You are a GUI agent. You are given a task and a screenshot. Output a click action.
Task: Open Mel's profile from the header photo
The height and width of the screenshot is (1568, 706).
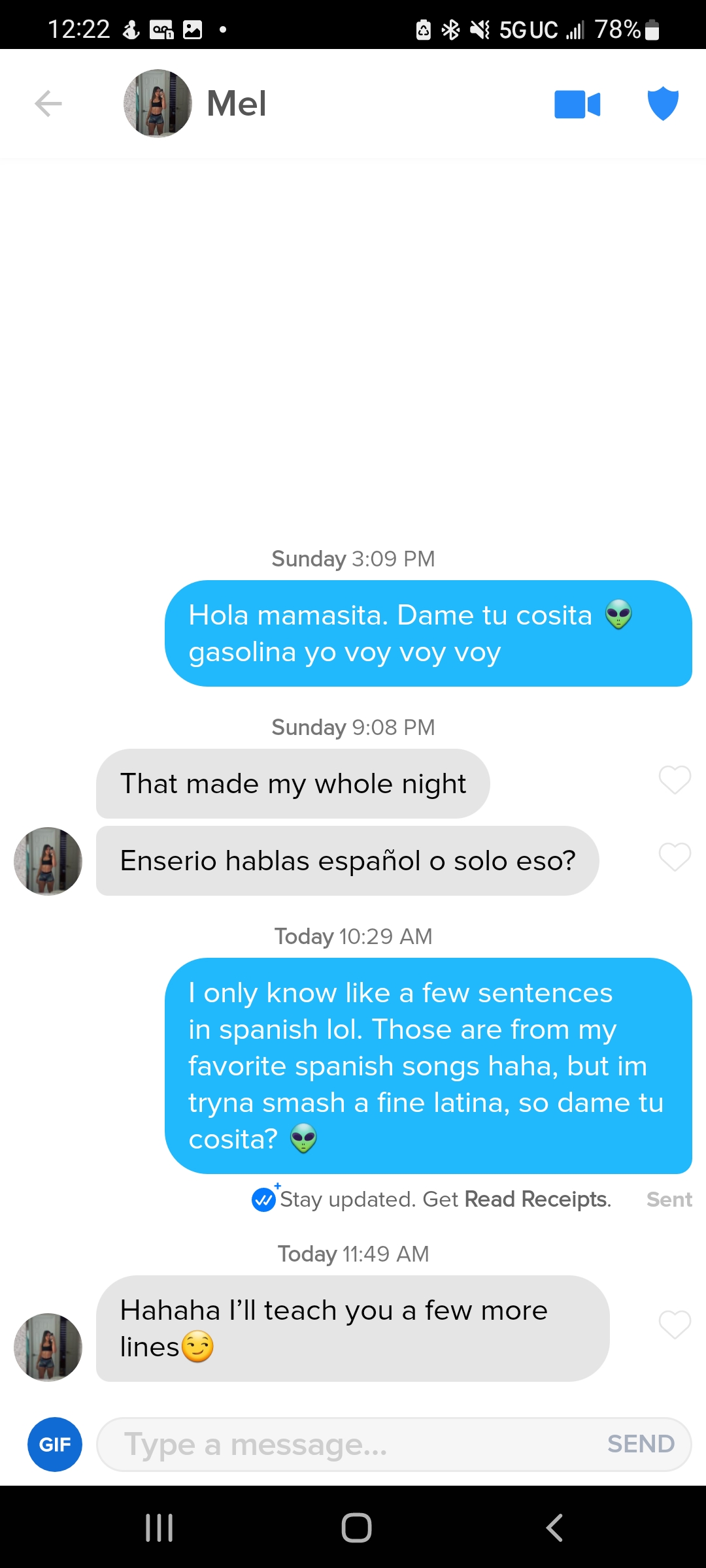pos(158,104)
